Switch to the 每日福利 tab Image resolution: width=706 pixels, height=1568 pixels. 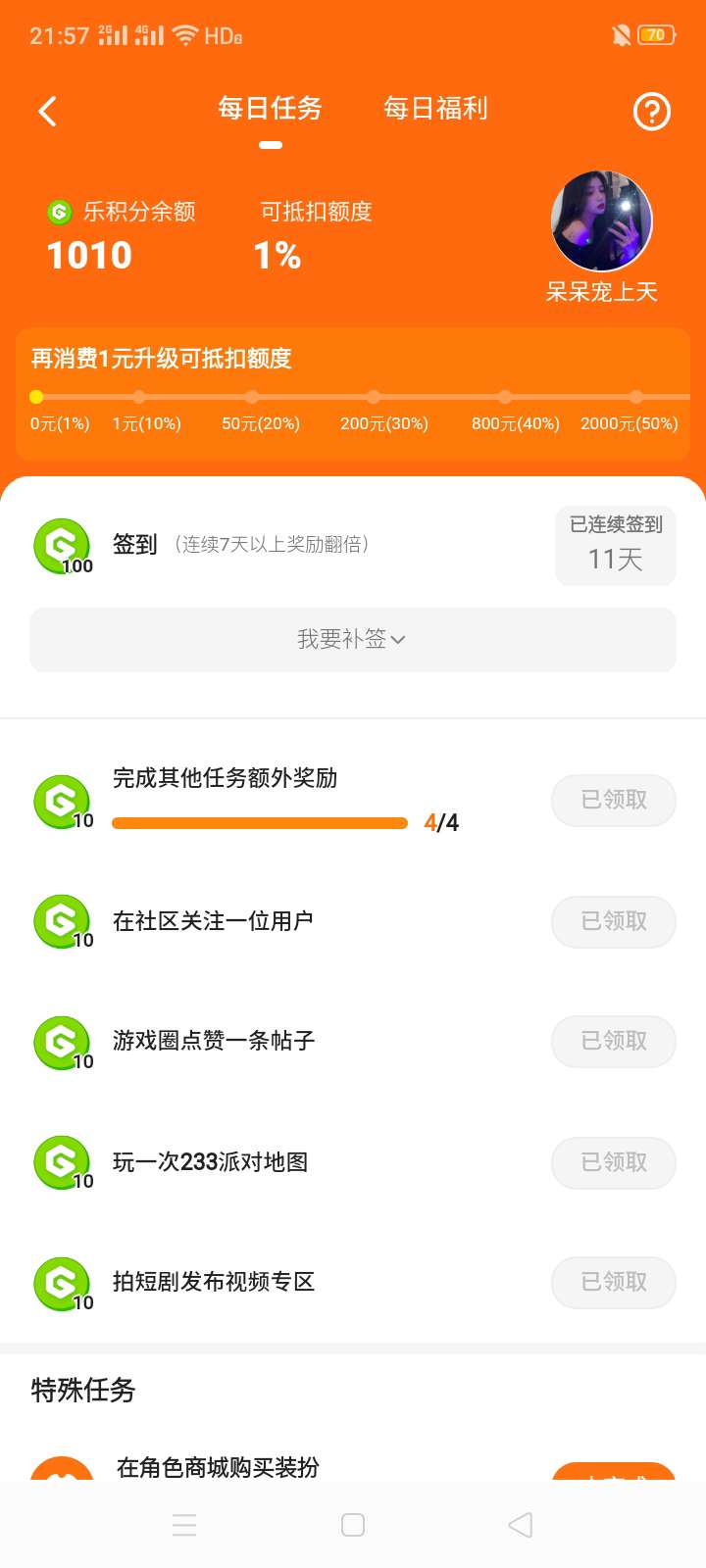coord(435,109)
